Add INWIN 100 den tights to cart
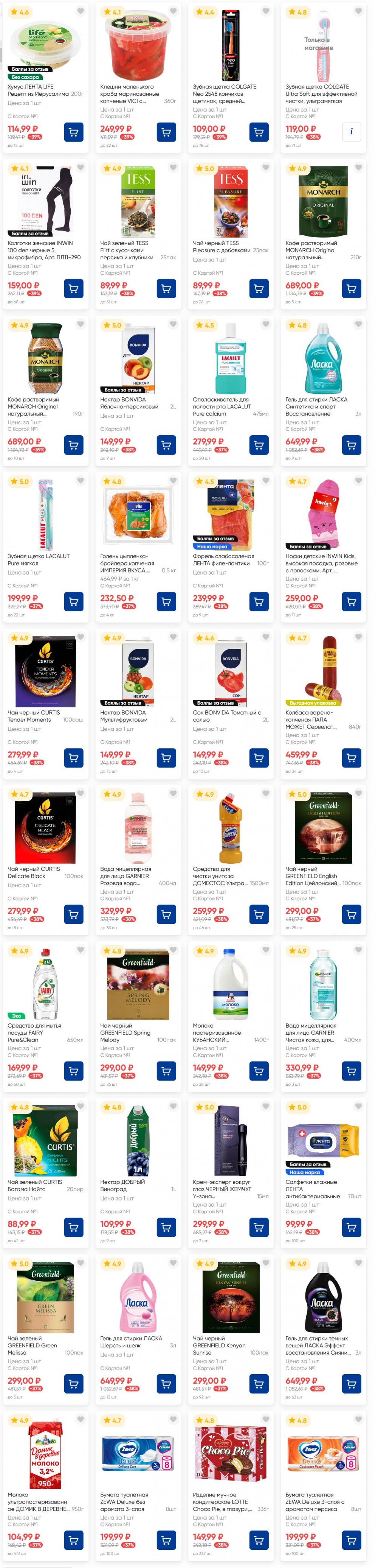378x1568 pixels. click(74, 288)
